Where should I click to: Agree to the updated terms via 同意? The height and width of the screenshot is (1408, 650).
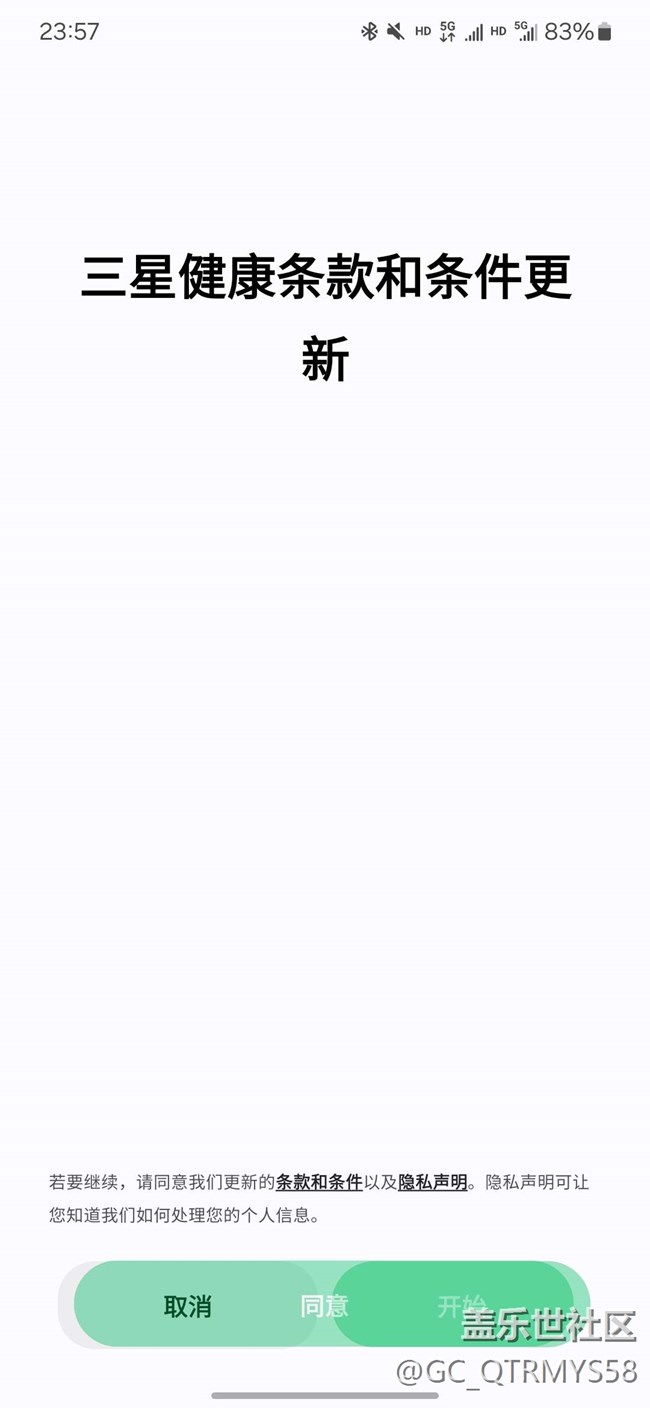click(324, 1306)
